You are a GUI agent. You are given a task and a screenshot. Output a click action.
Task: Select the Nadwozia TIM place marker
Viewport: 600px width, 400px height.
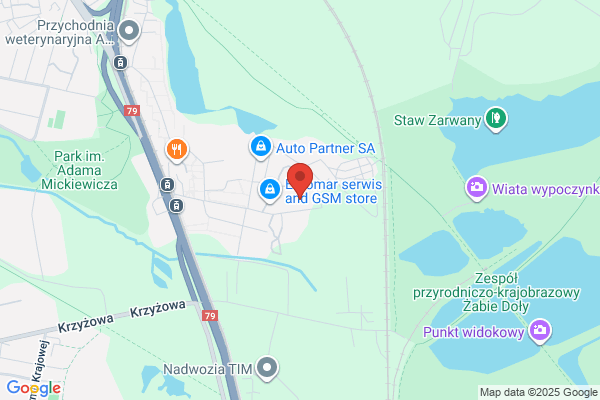267,369
